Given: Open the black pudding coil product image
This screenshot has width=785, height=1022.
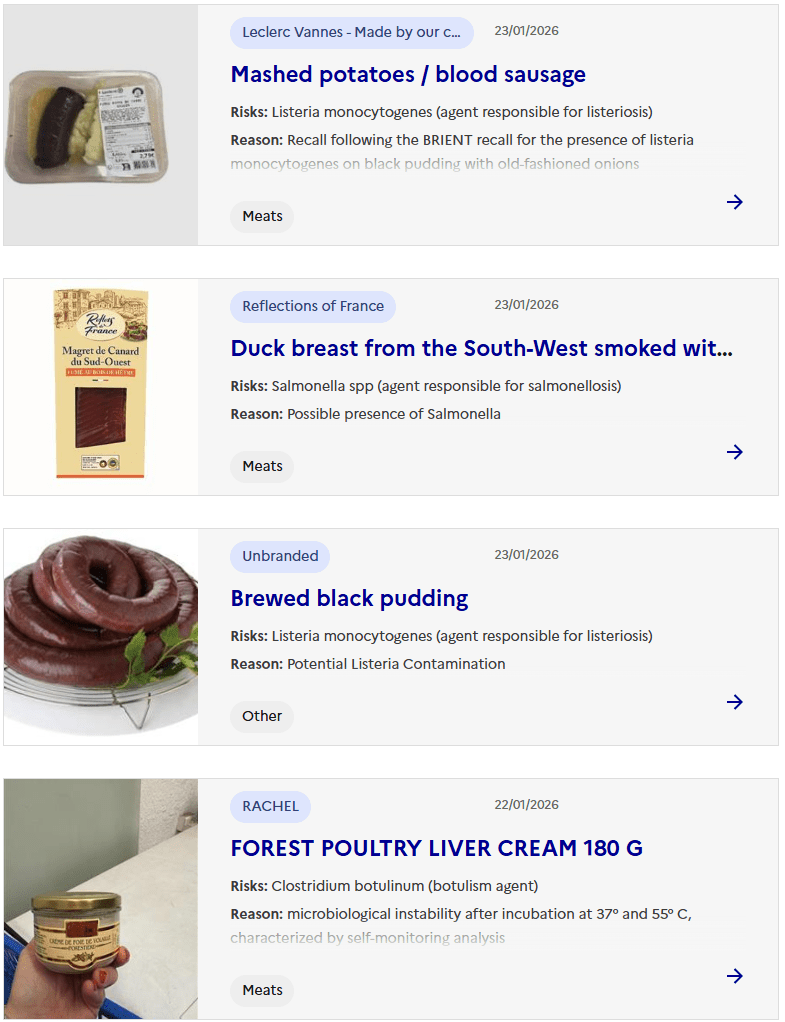Looking at the screenshot, I should (101, 637).
